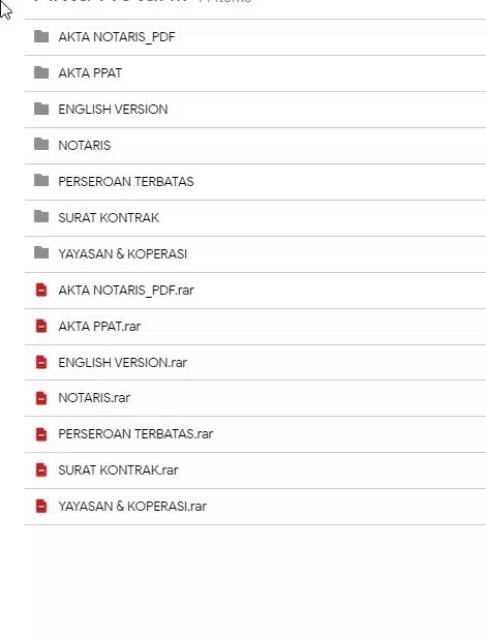Viewport: 486px width, 640px height.
Task: Open the AKTA NOTARIS_PDF folder
Action: click(255, 37)
